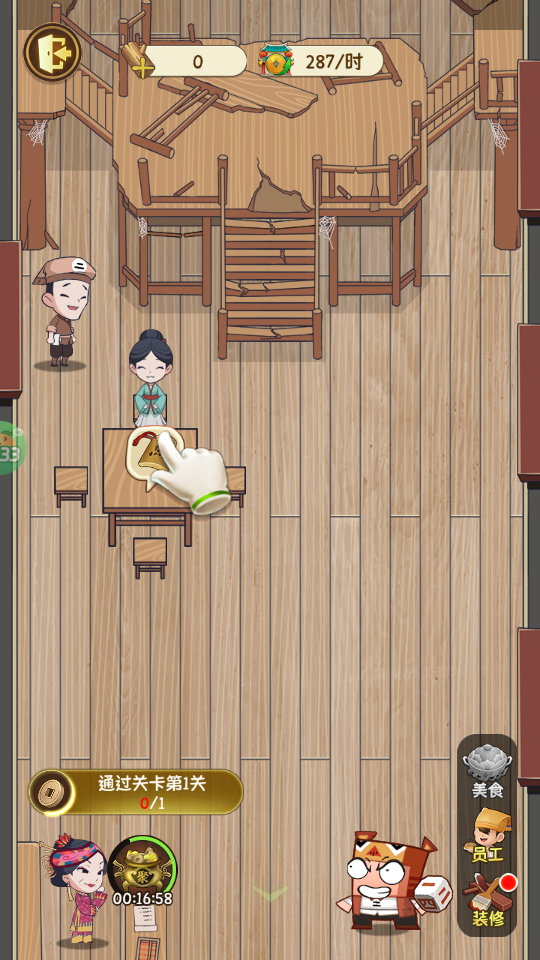
Task: Tap the treasure pot timer 00:16:58
Action: coord(143,872)
